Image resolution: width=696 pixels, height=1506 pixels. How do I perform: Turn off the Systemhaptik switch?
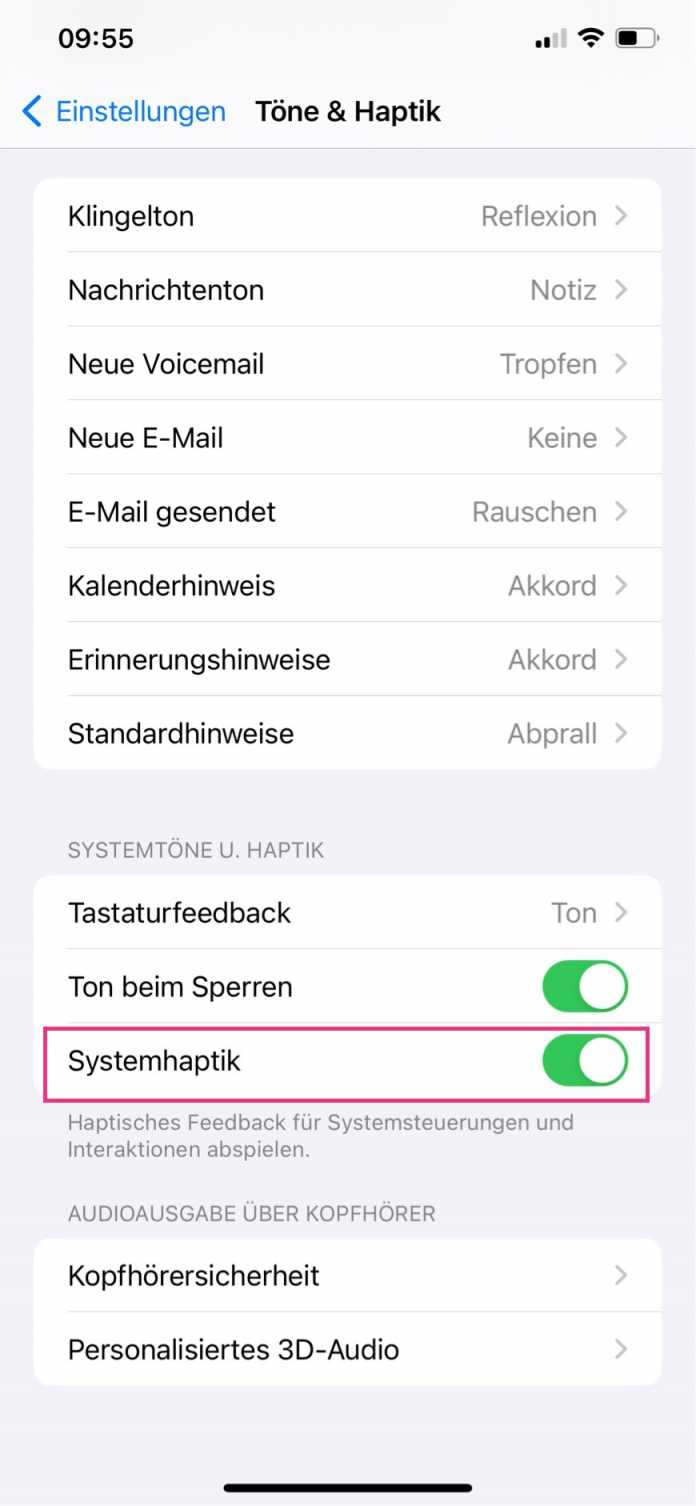584,1061
